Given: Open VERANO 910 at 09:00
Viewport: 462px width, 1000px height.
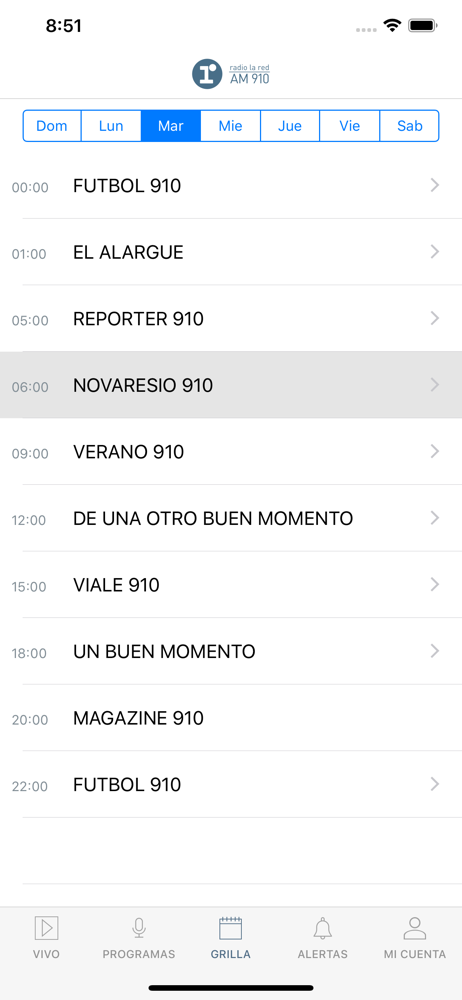Looking at the screenshot, I should [x=231, y=452].
